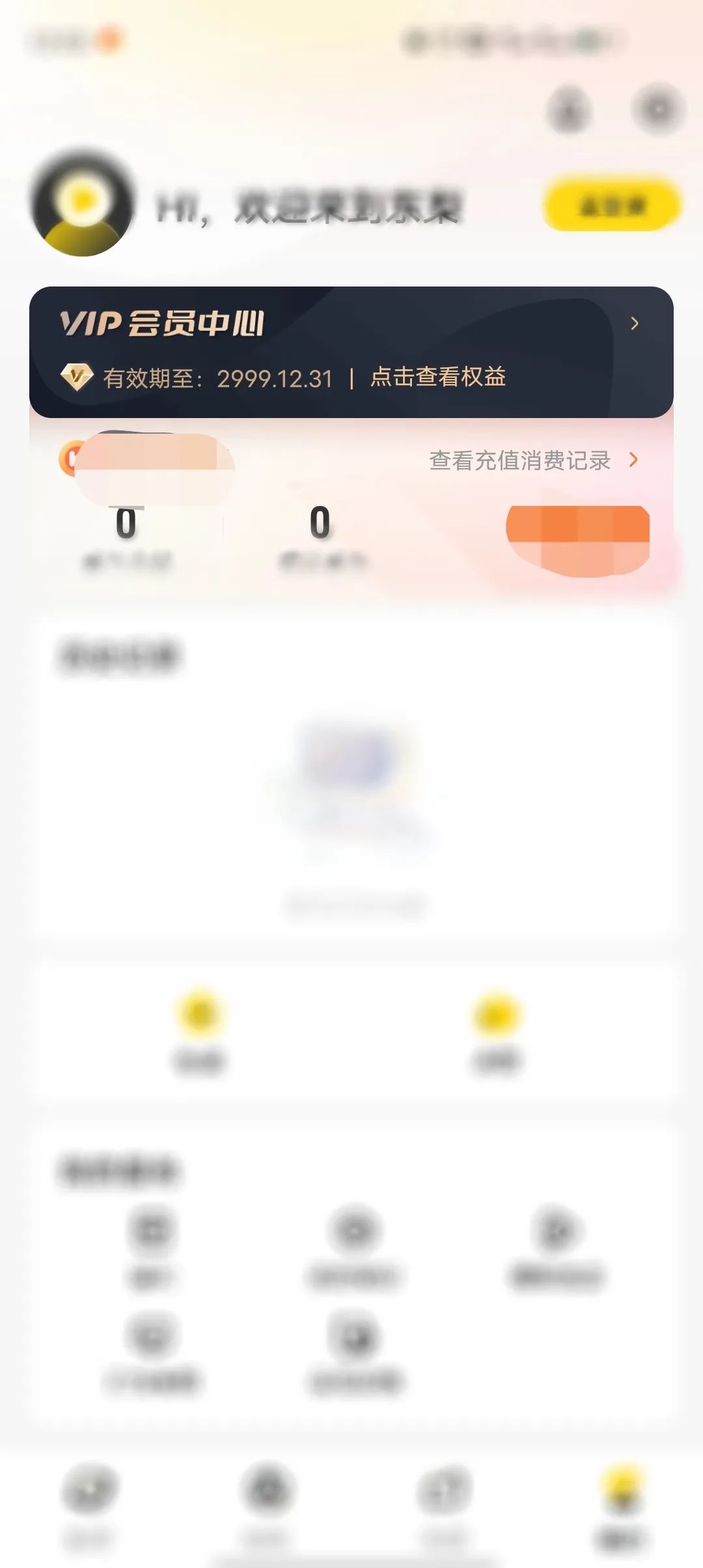Open the VIP会员中心 card
Screen dimensions: 703x1568
[351, 324]
